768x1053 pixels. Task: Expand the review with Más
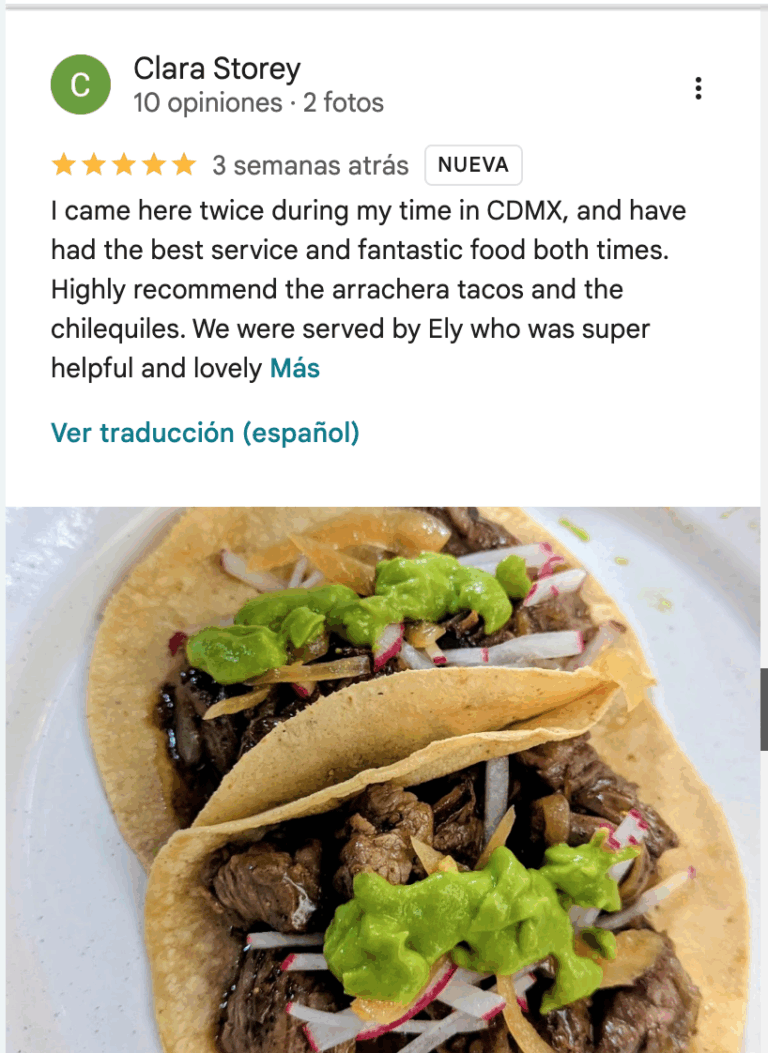point(295,368)
